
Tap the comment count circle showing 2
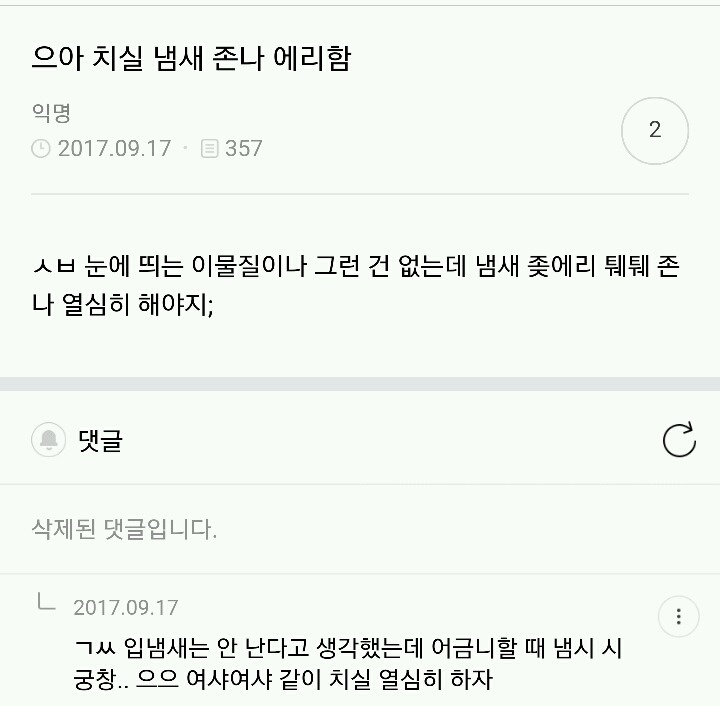tap(655, 130)
